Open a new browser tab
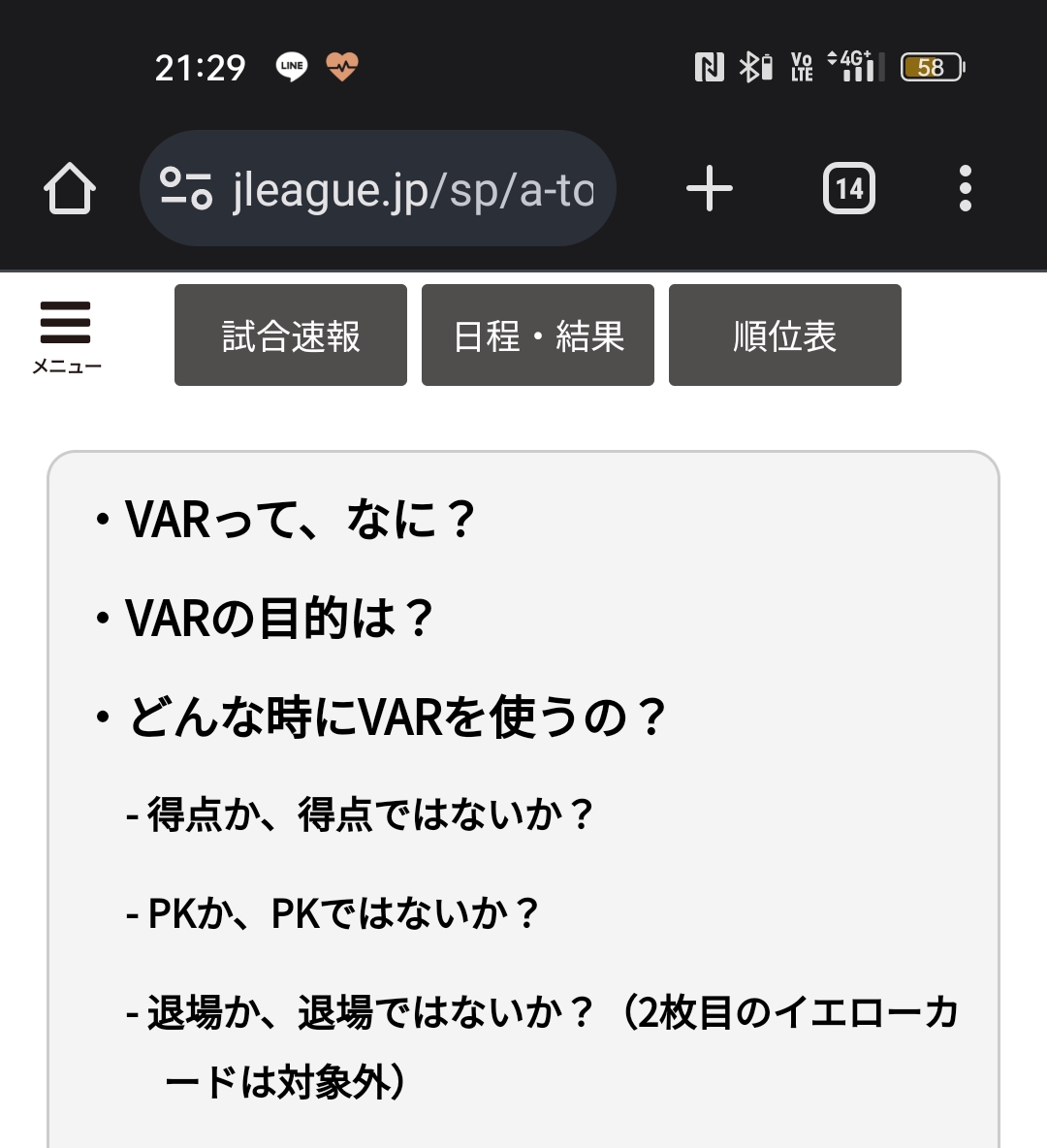Viewport: 1047px width, 1148px height. coord(710,188)
